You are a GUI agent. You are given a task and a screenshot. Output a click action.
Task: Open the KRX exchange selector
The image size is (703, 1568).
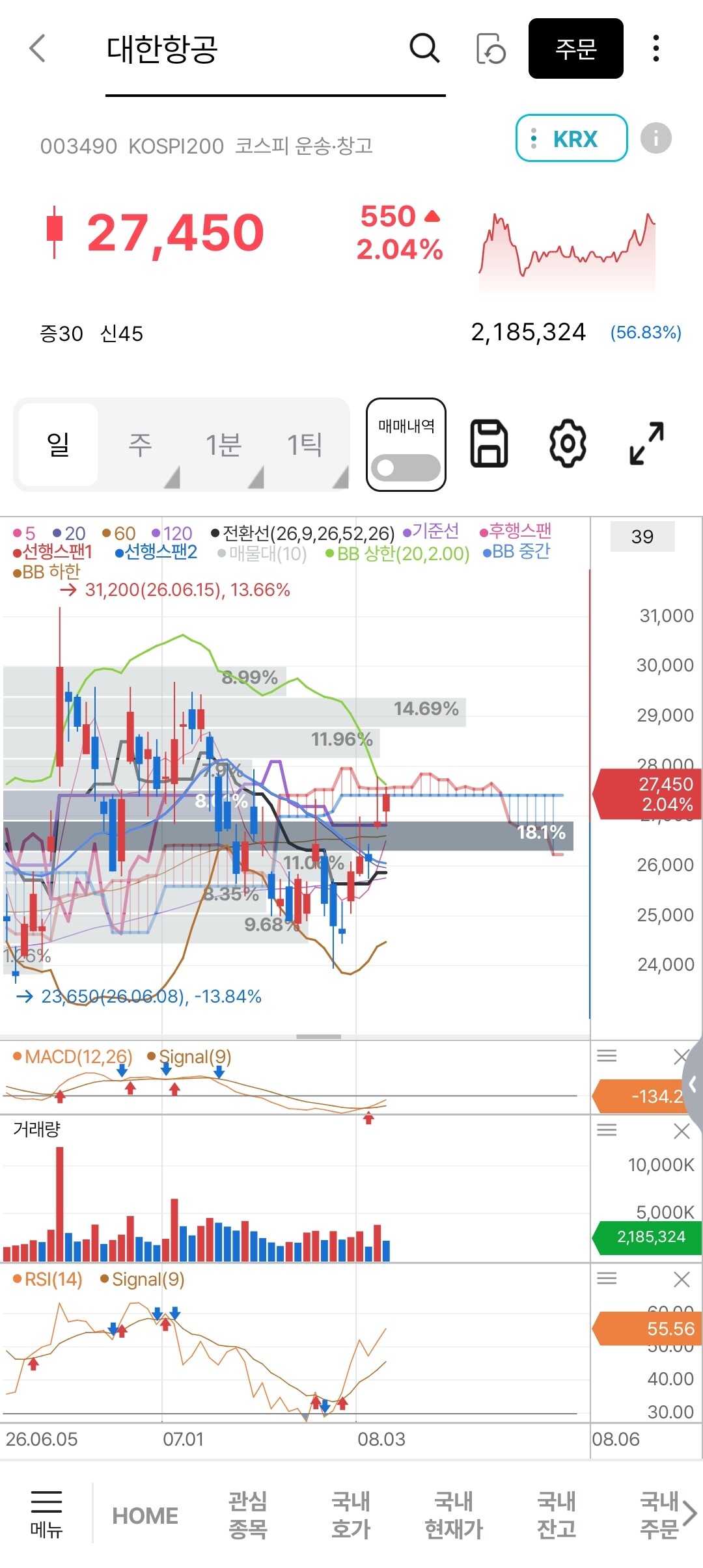572,138
